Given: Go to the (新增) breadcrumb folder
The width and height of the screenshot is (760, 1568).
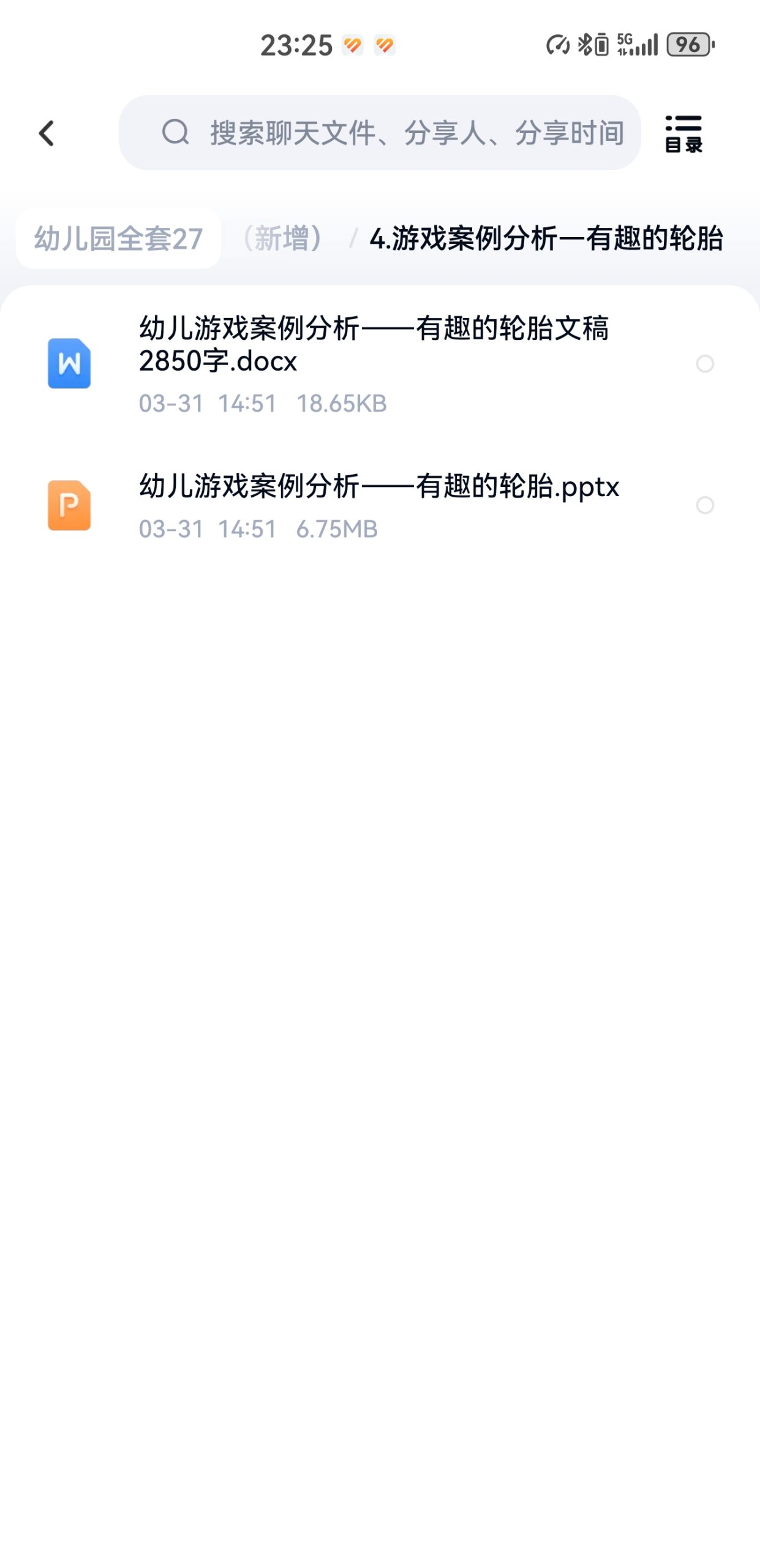Looking at the screenshot, I should [x=282, y=238].
